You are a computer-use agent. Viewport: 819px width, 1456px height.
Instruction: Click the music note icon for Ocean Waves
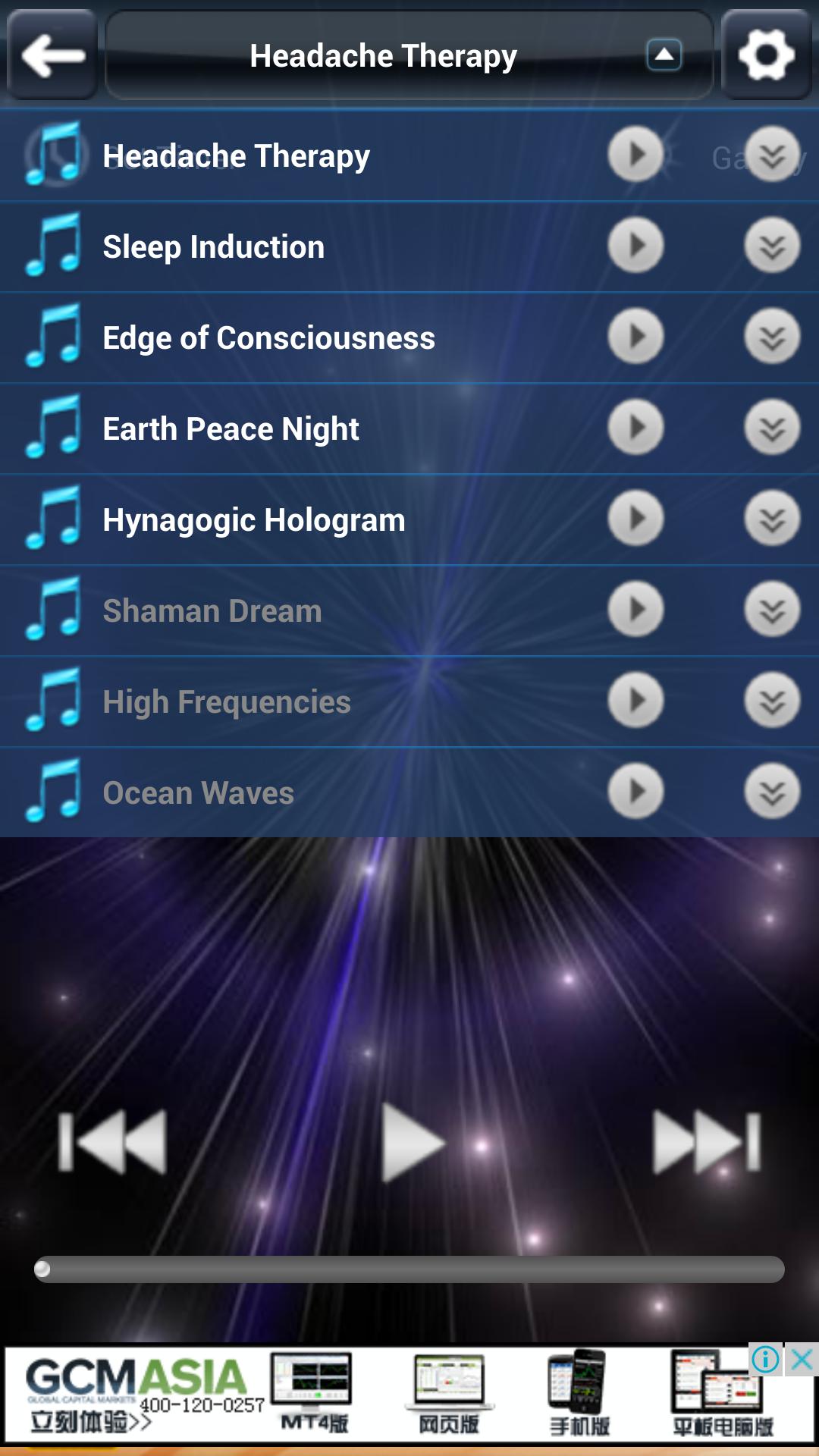(x=53, y=791)
